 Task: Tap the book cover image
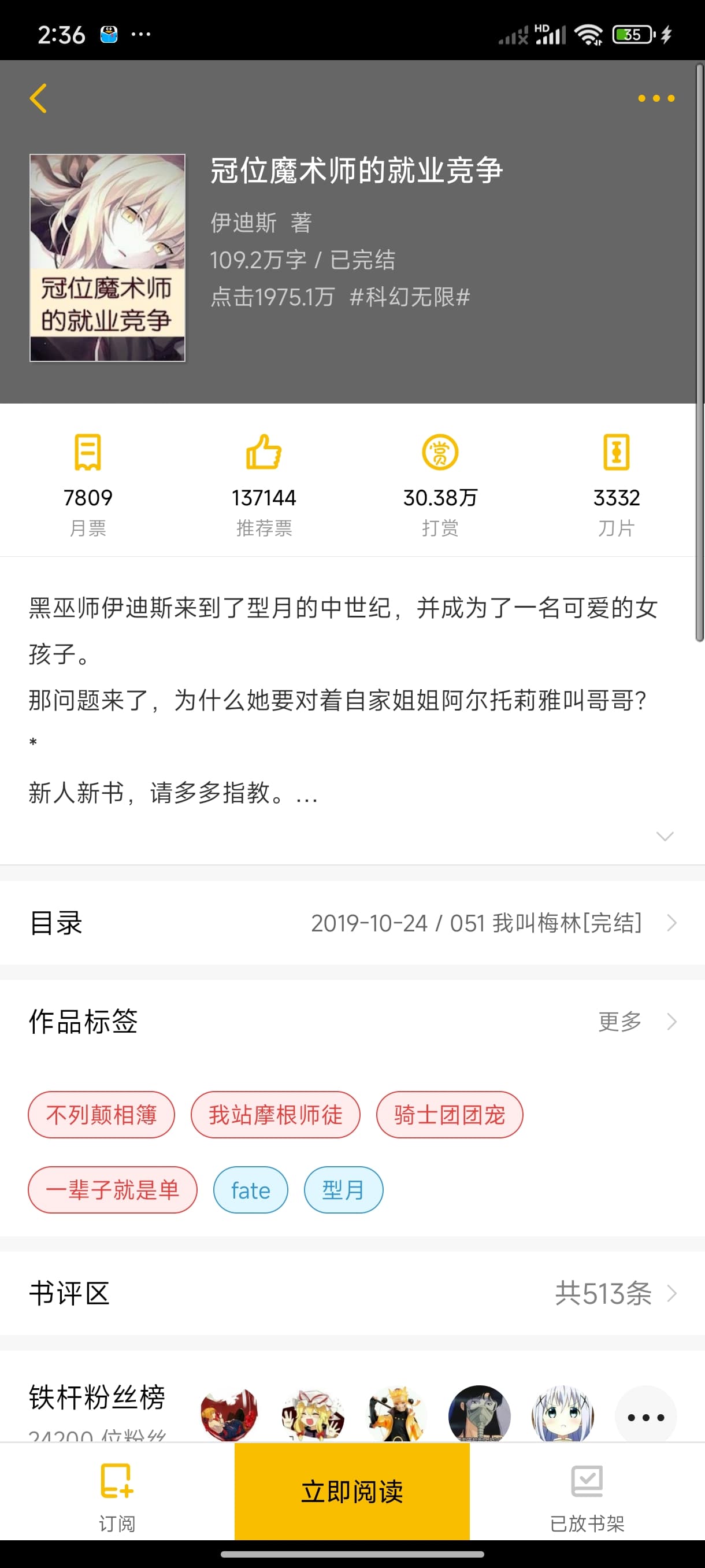(107, 257)
